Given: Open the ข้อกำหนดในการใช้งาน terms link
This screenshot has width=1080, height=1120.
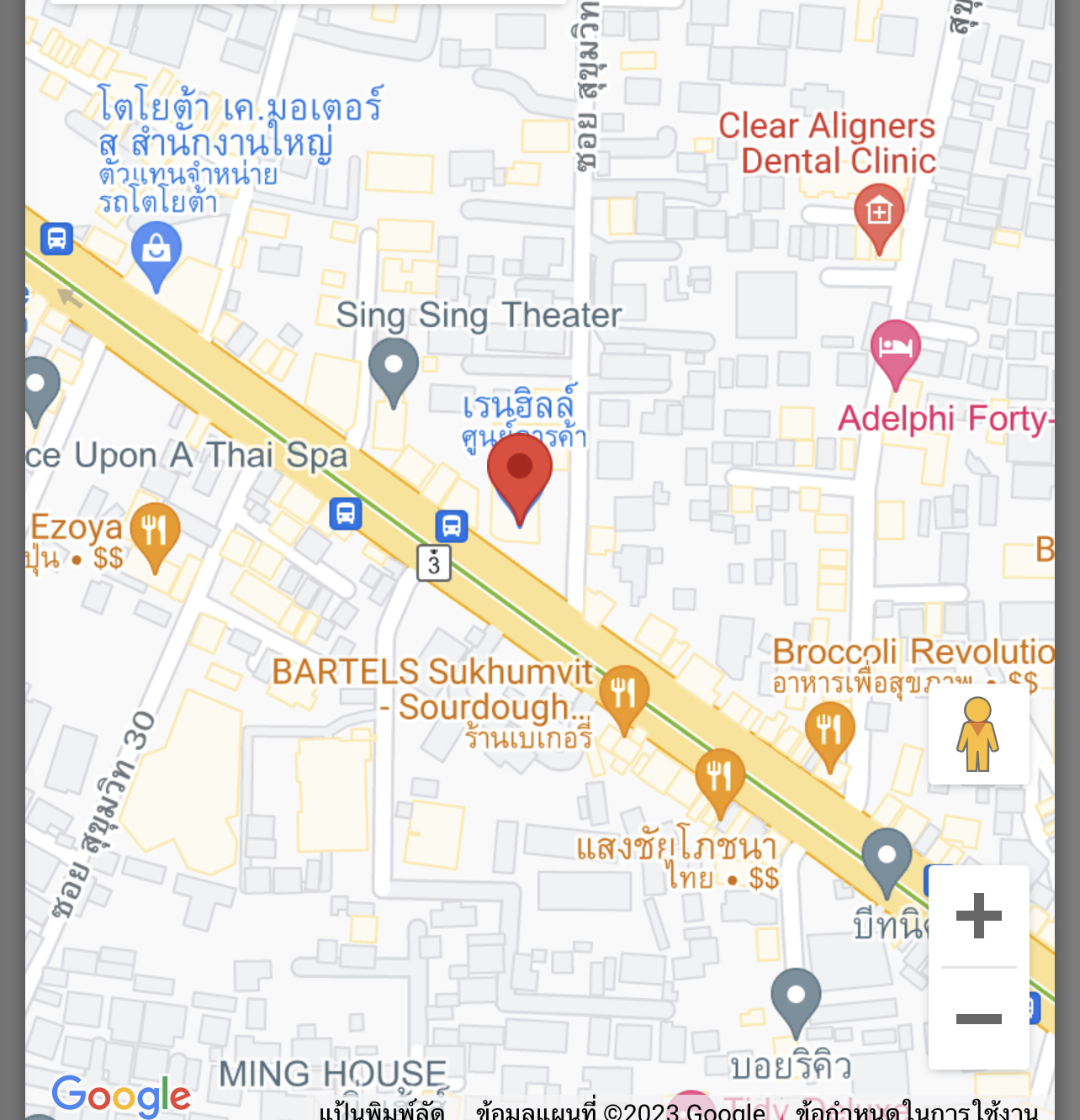Looking at the screenshot, I should click(x=917, y=1112).
